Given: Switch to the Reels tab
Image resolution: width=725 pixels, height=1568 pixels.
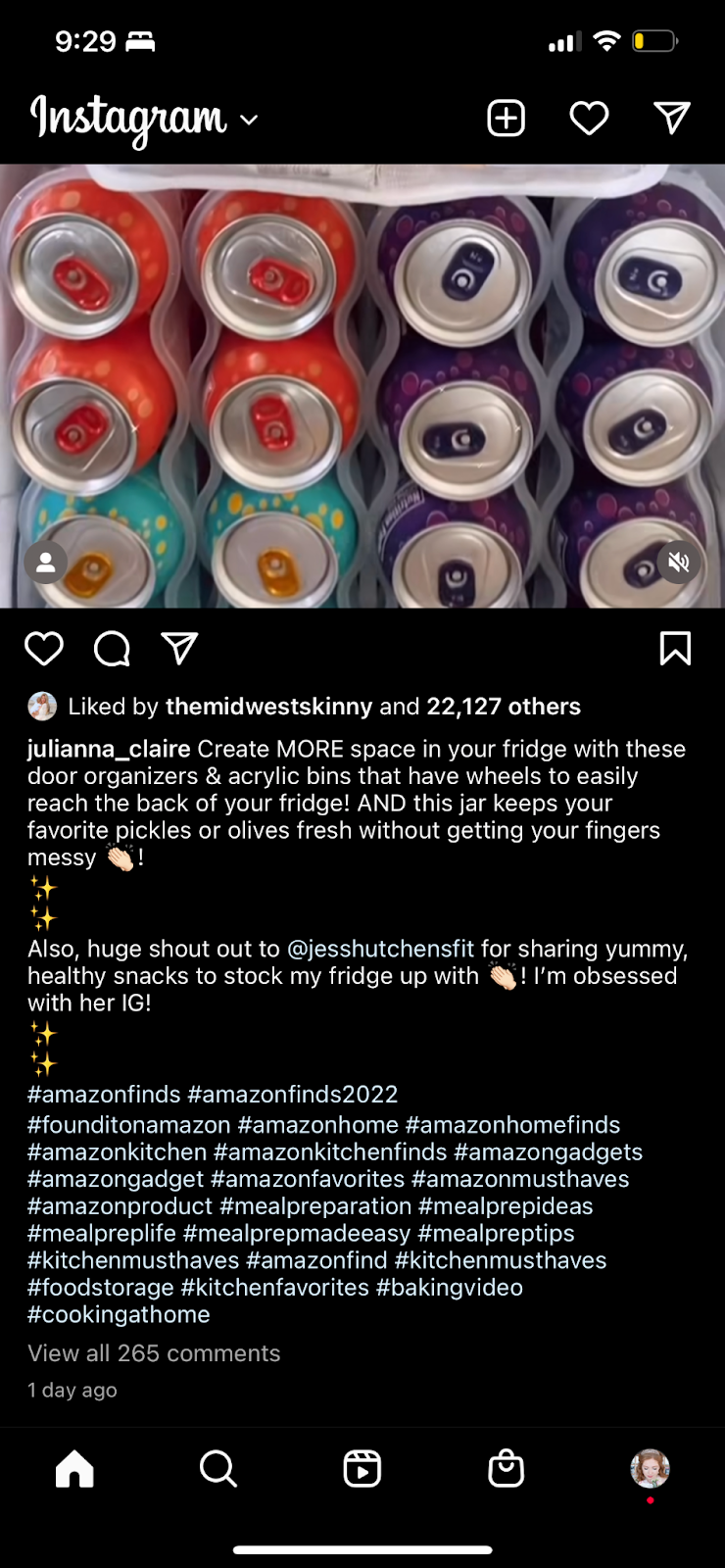Looking at the screenshot, I should (x=362, y=1469).
